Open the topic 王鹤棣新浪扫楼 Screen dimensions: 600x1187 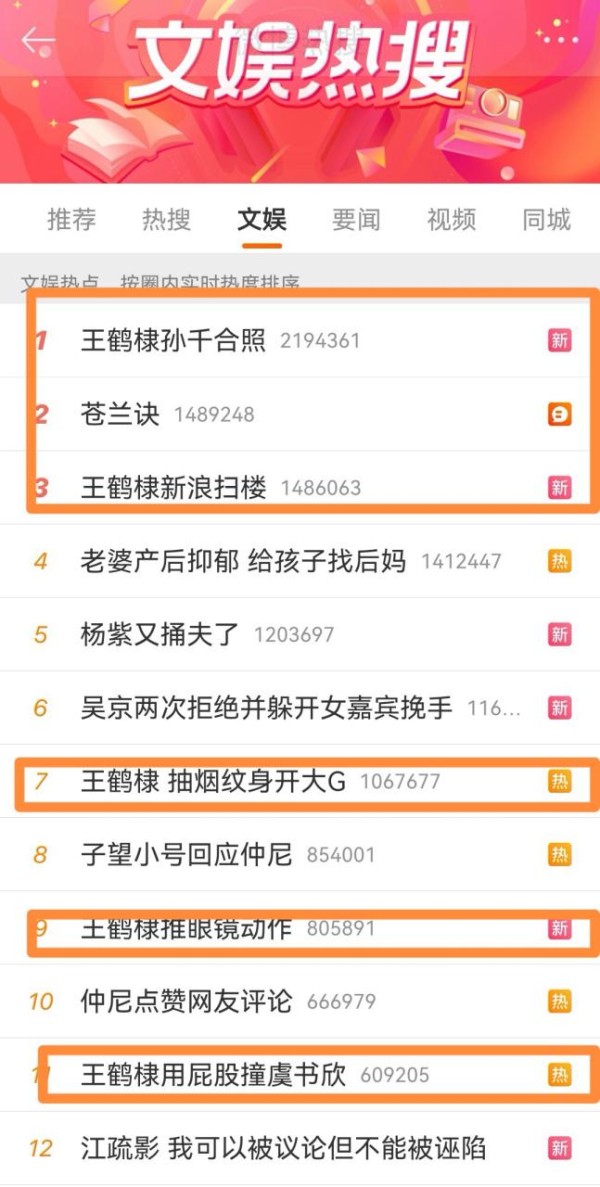point(173,488)
